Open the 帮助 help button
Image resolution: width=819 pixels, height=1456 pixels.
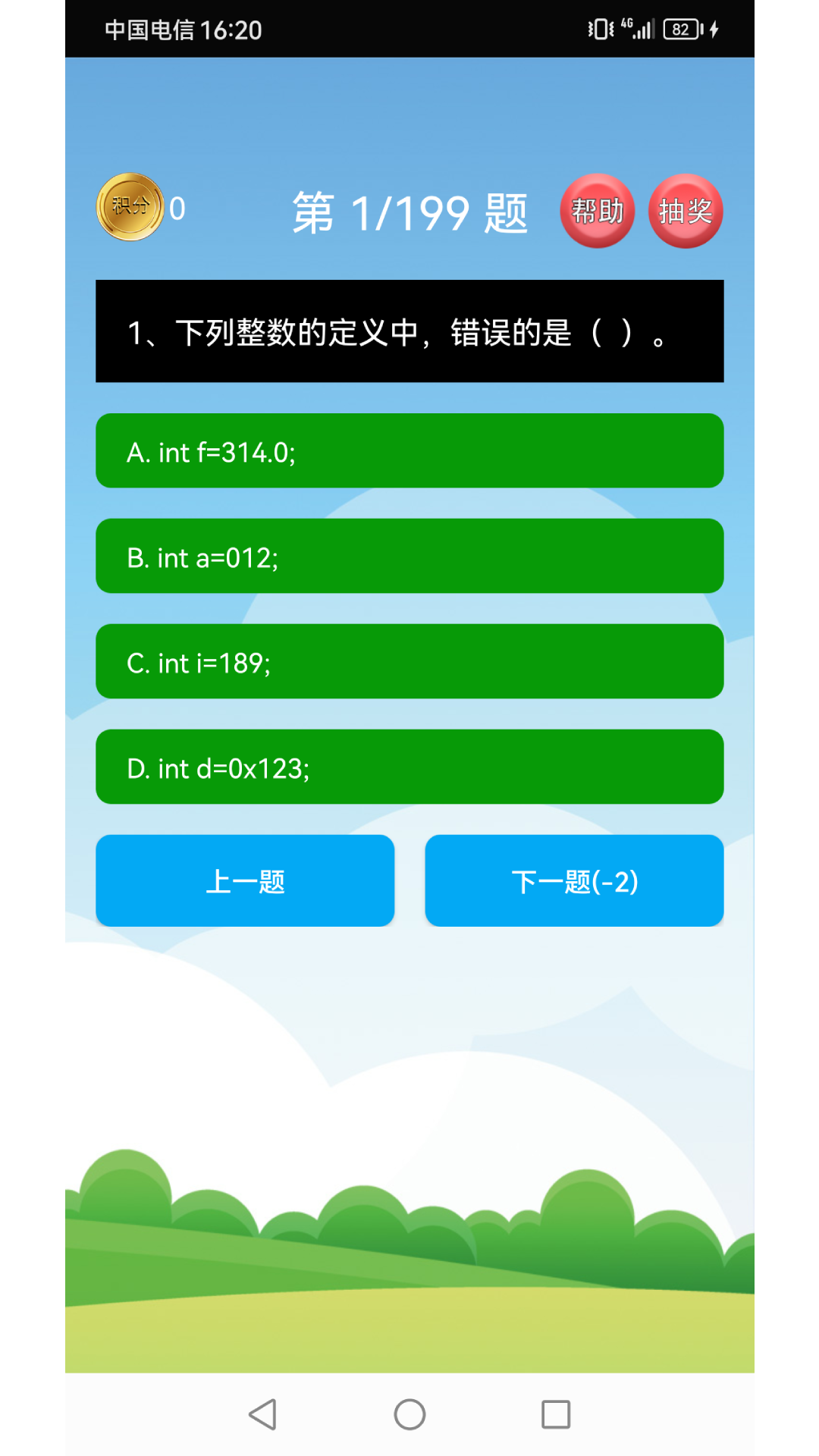point(597,211)
